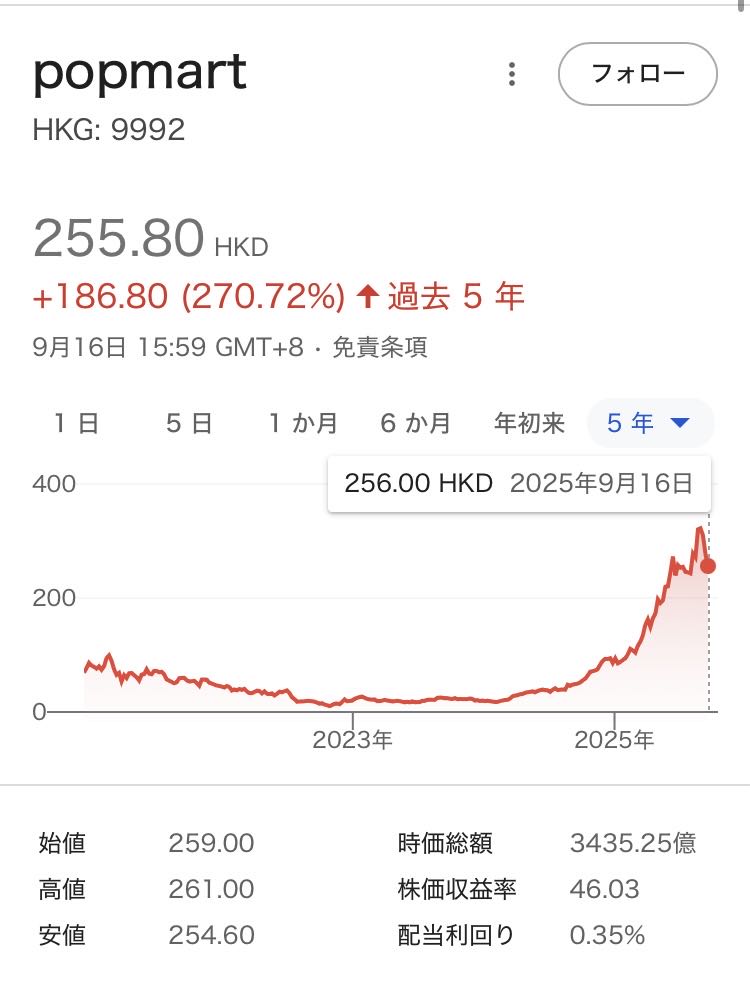This screenshot has width=750, height=990.
Task: Expand the 5 年 range dropdown
Action: (650, 423)
